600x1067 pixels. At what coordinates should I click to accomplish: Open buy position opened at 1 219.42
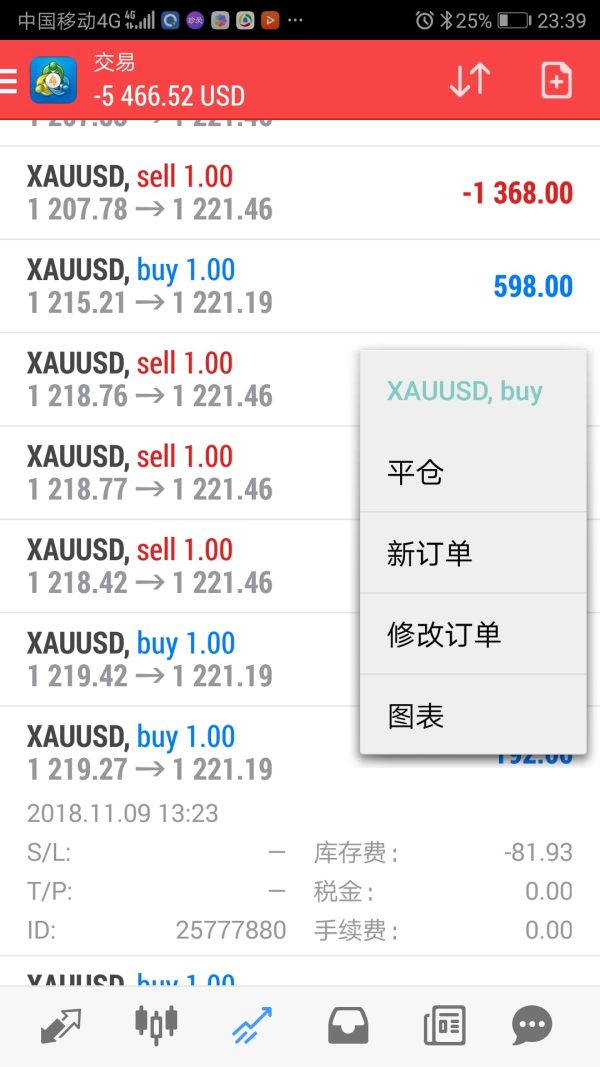point(180,659)
